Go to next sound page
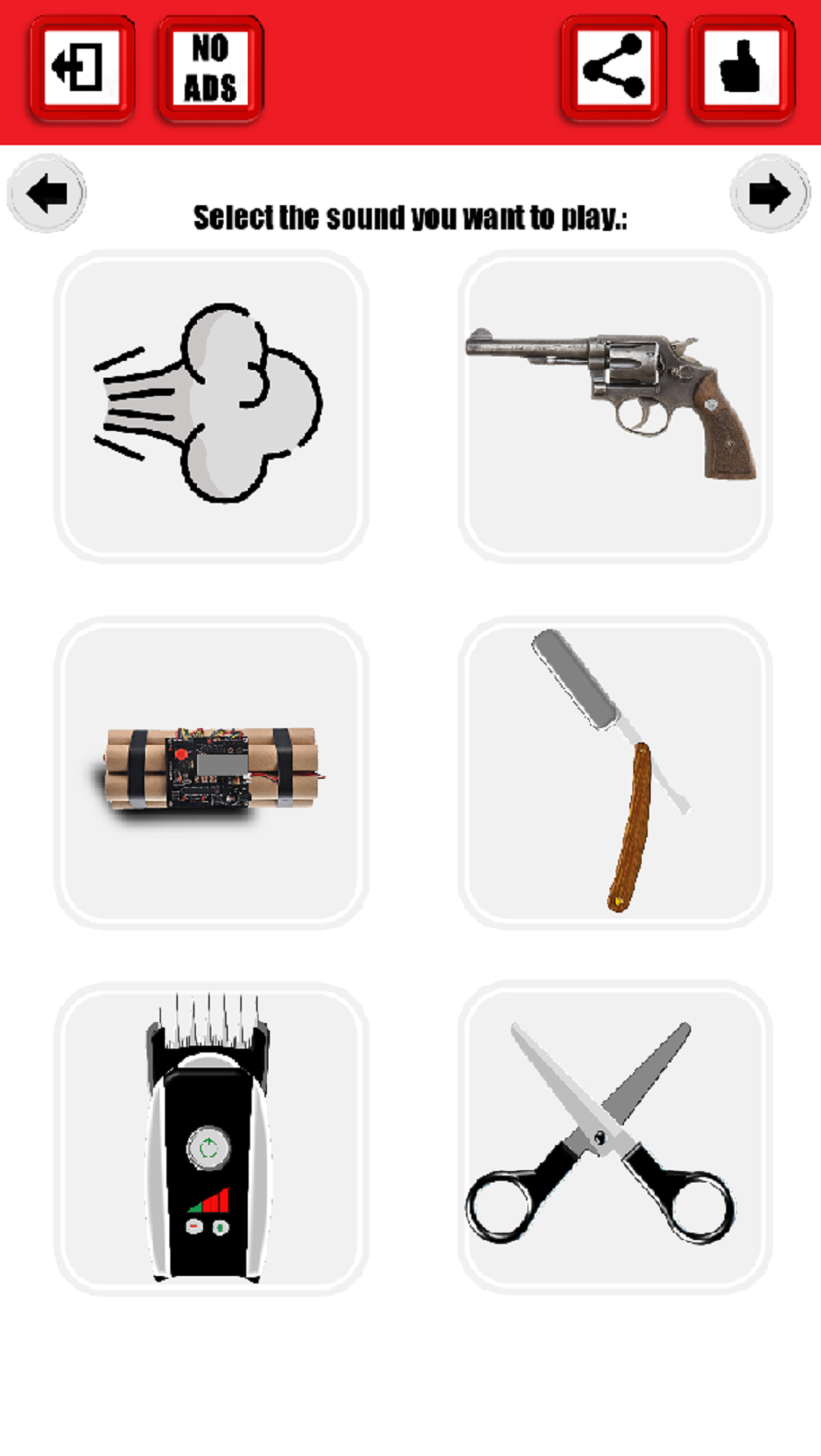The height and width of the screenshot is (1456, 821). tap(769, 194)
